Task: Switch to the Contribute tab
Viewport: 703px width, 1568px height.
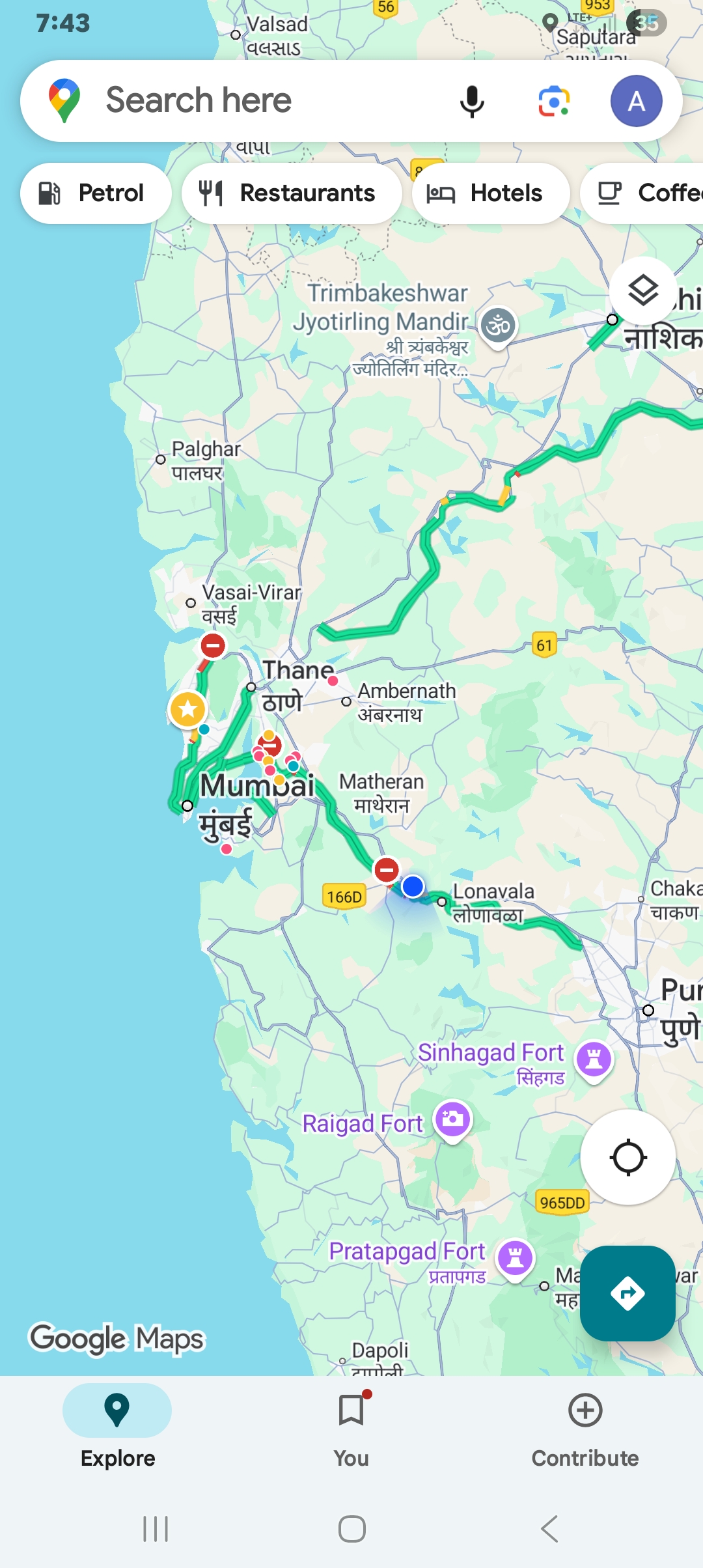Action: pos(585,1427)
